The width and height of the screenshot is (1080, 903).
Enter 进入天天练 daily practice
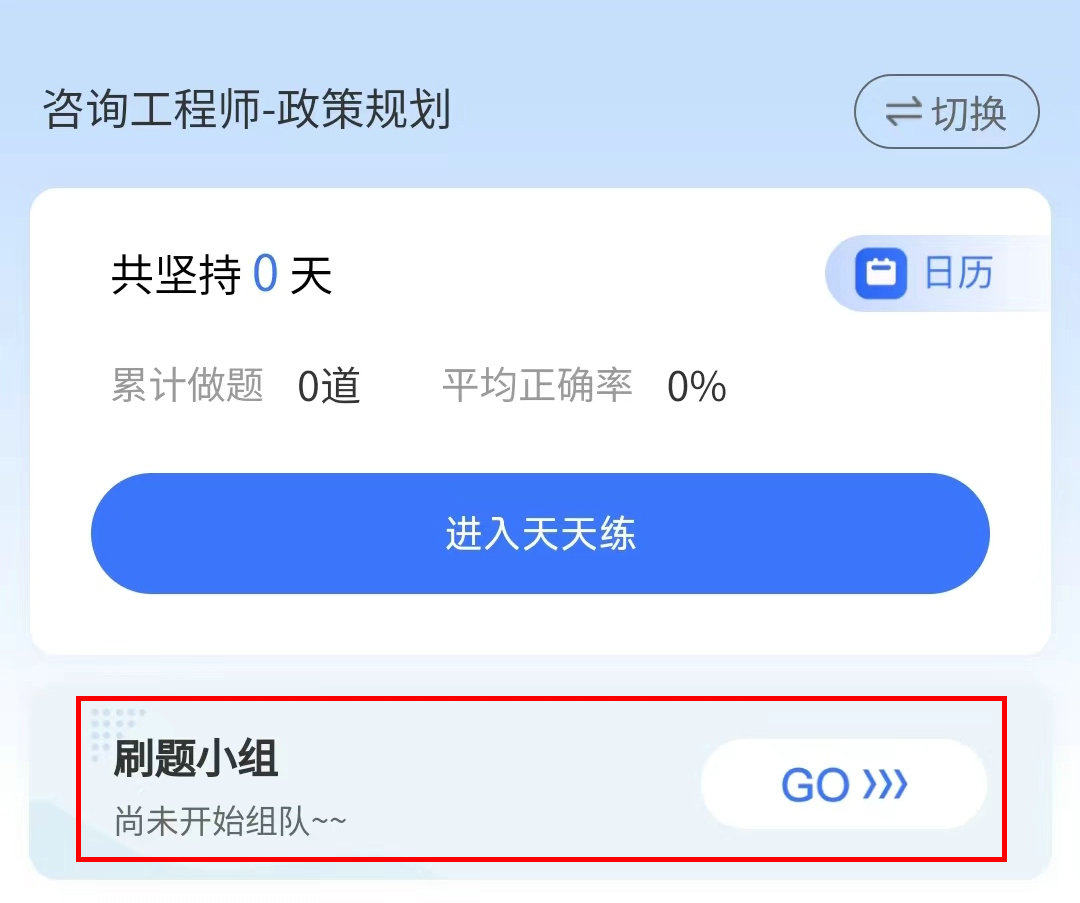(540, 534)
